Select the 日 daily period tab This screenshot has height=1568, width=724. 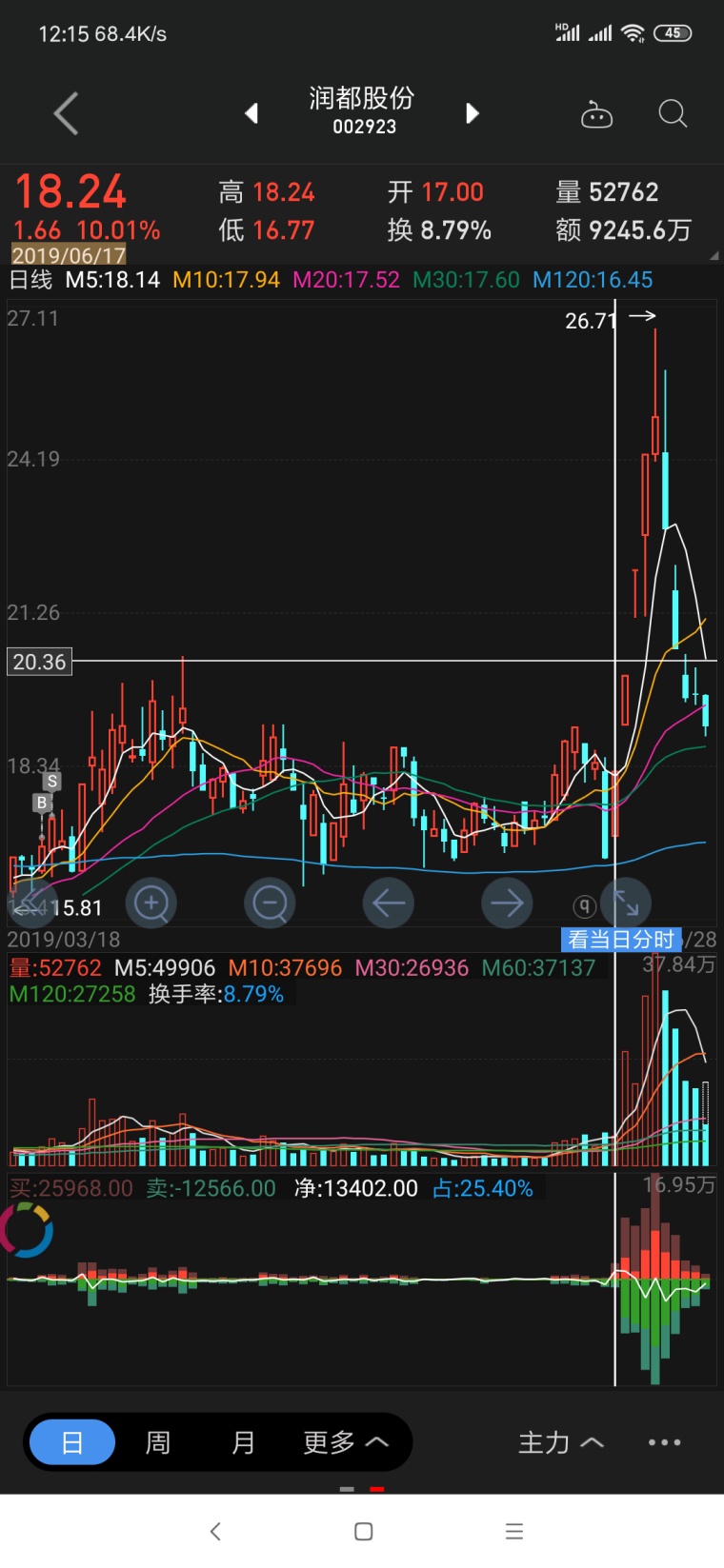[x=72, y=1442]
